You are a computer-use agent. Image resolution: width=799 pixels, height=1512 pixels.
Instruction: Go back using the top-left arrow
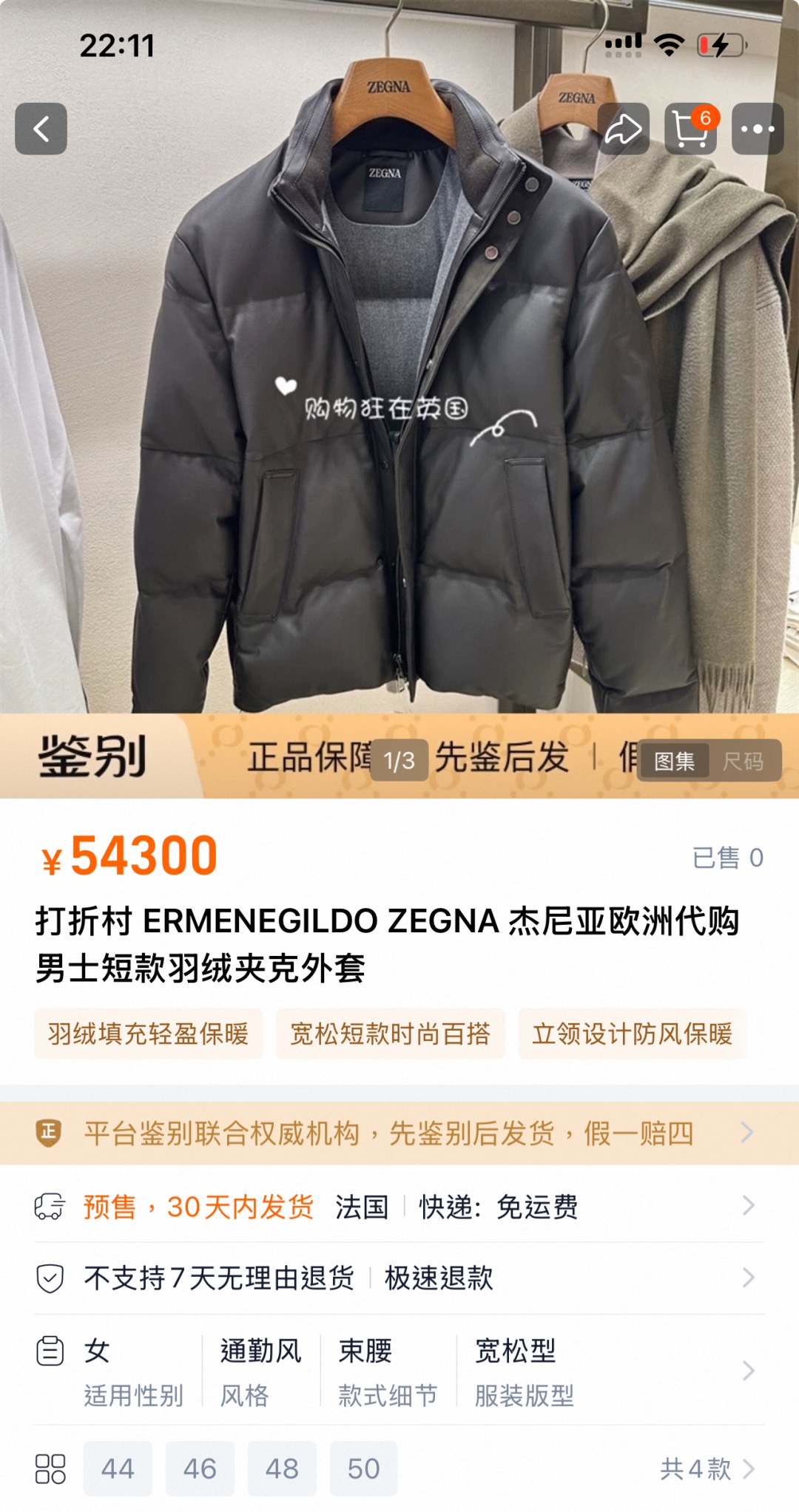tap(41, 129)
